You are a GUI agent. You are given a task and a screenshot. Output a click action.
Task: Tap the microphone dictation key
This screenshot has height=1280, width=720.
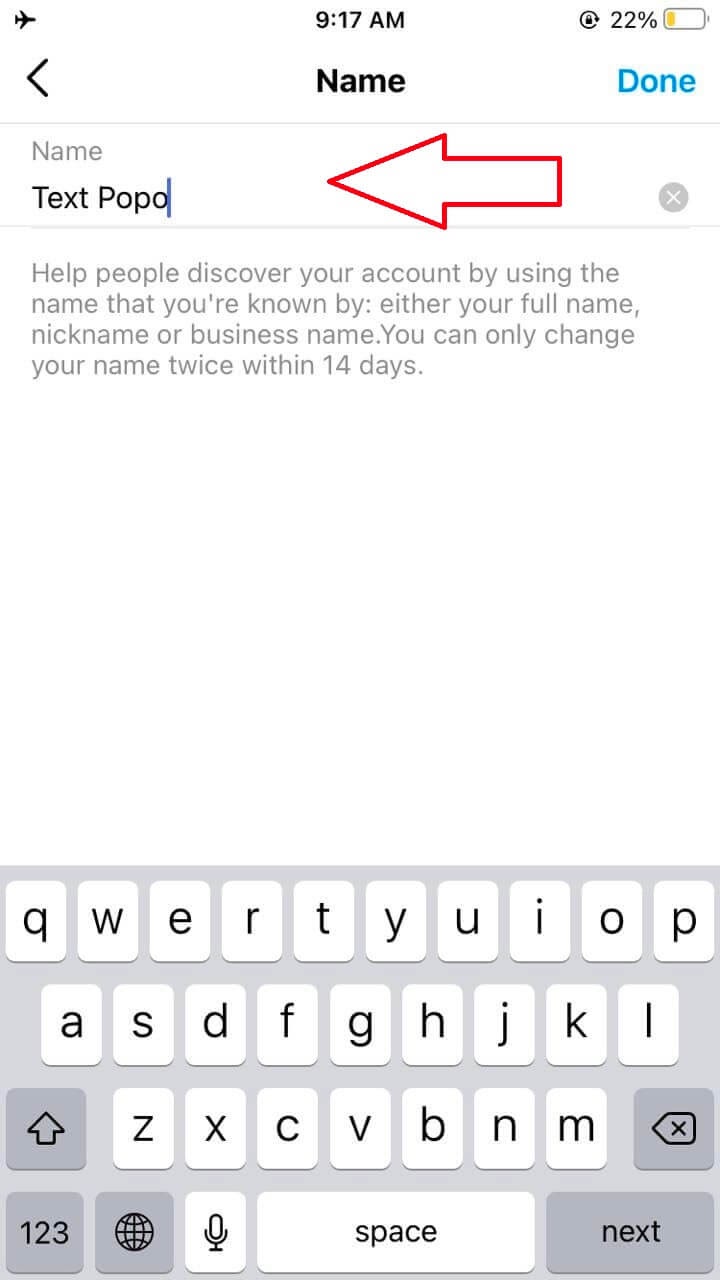215,1232
